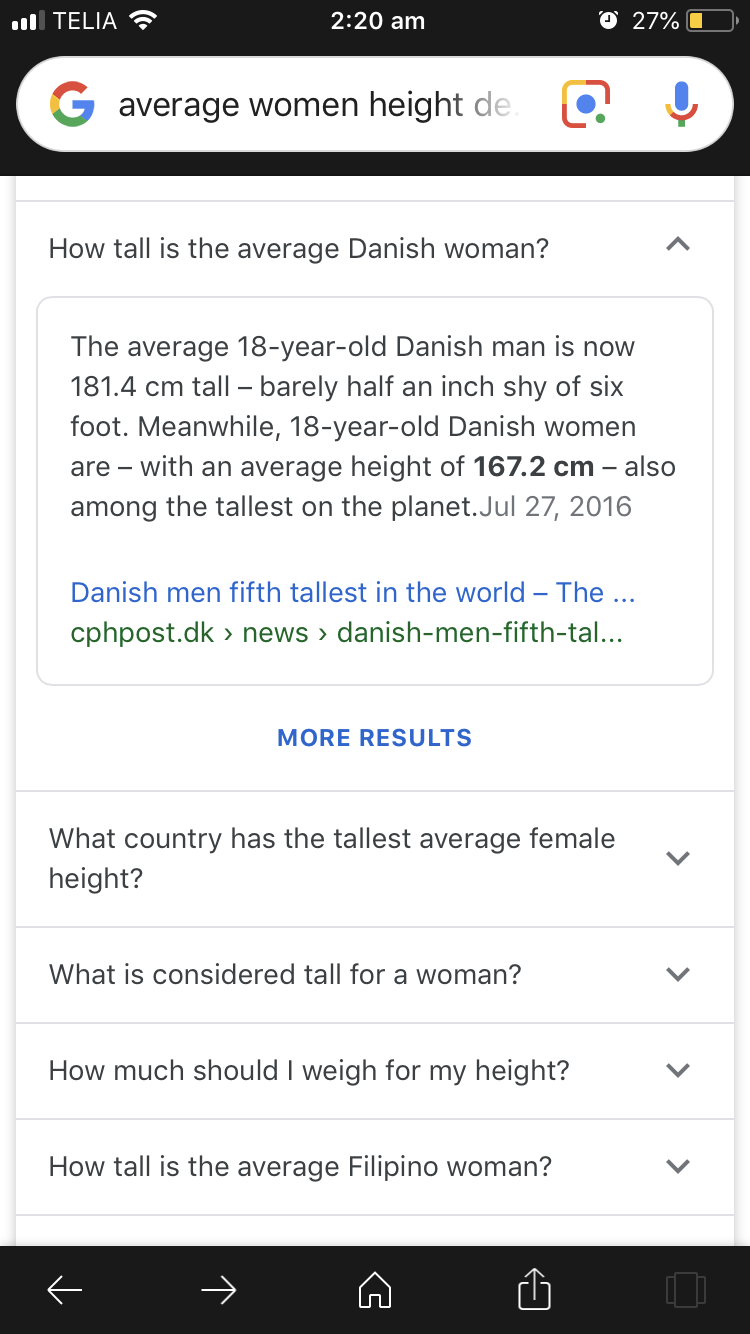The image size is (750, 1334).
Task: Expand How much should I weigh question
Action: [x=375, y=1071]
